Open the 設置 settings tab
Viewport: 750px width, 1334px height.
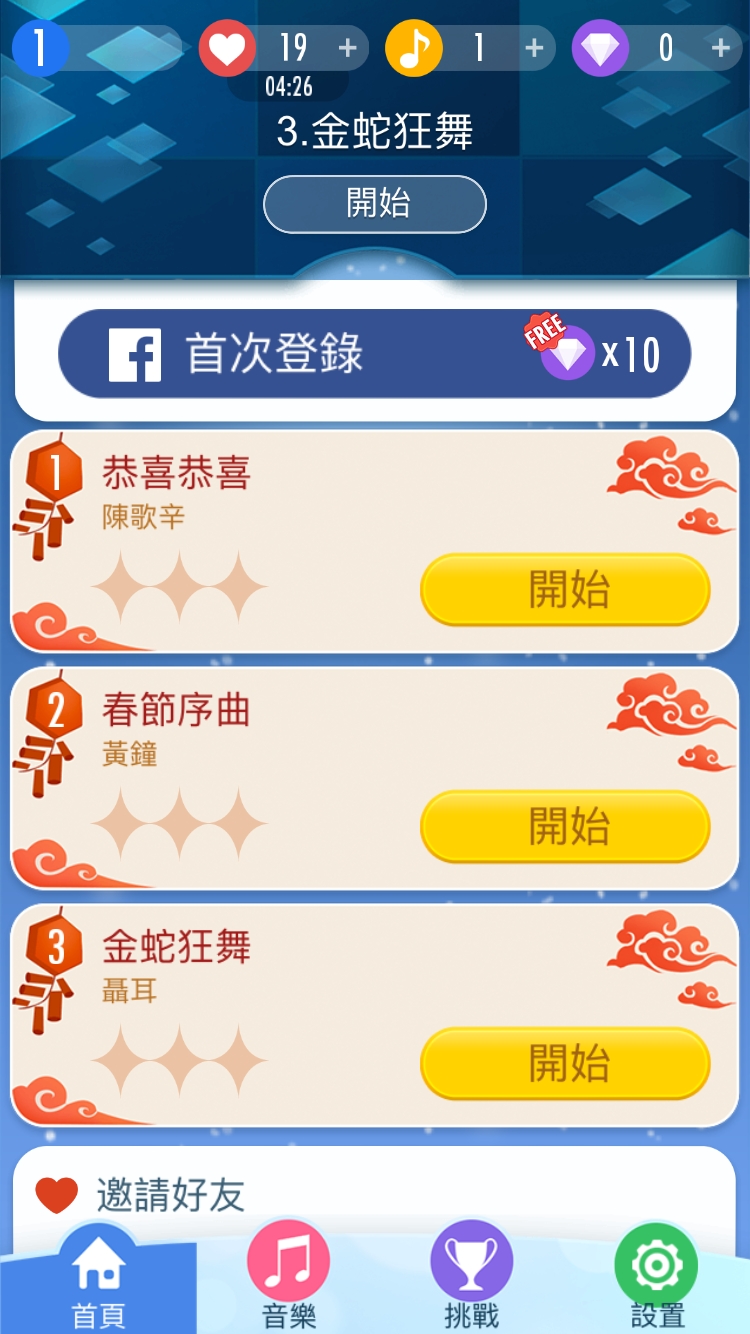click(x=656, y=1280)
